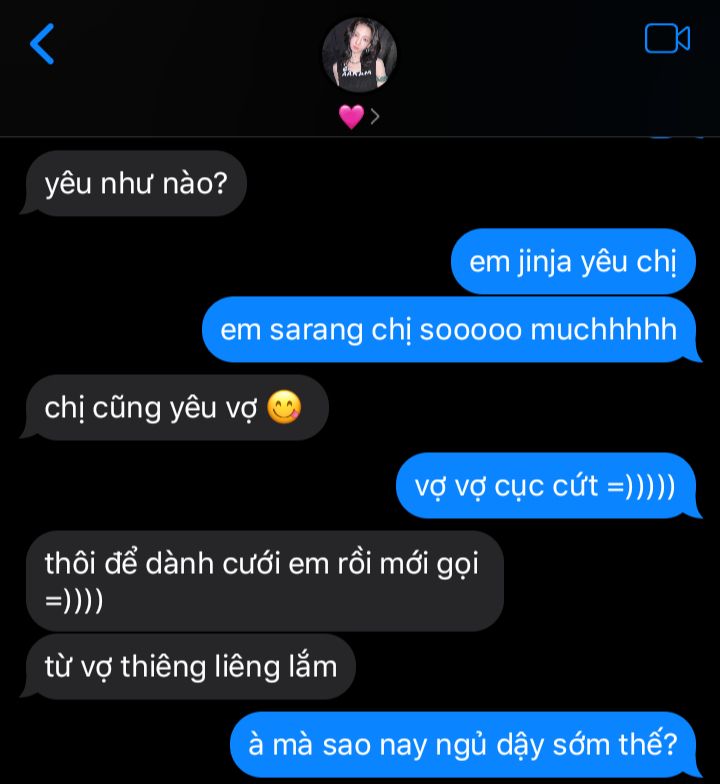Go back to the conversations list
This screenshot has height=784, width=720.
42,44
